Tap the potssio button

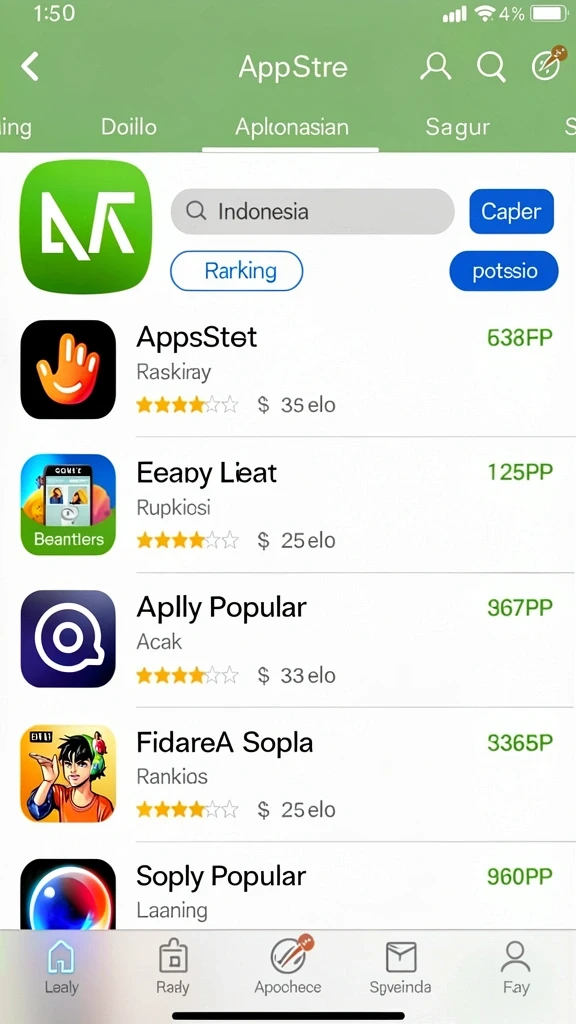[x=504, y=270]
